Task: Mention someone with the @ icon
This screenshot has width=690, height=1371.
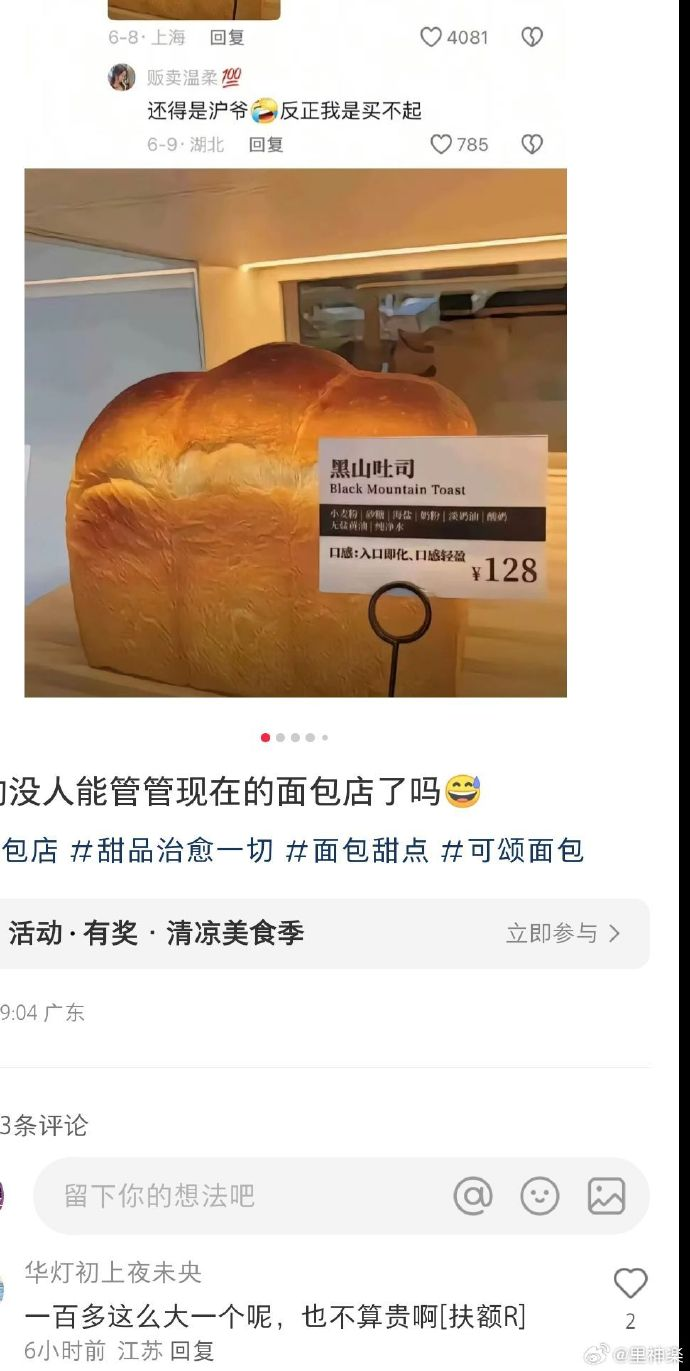Action: pyautogui.click(x=473, y=1195)
